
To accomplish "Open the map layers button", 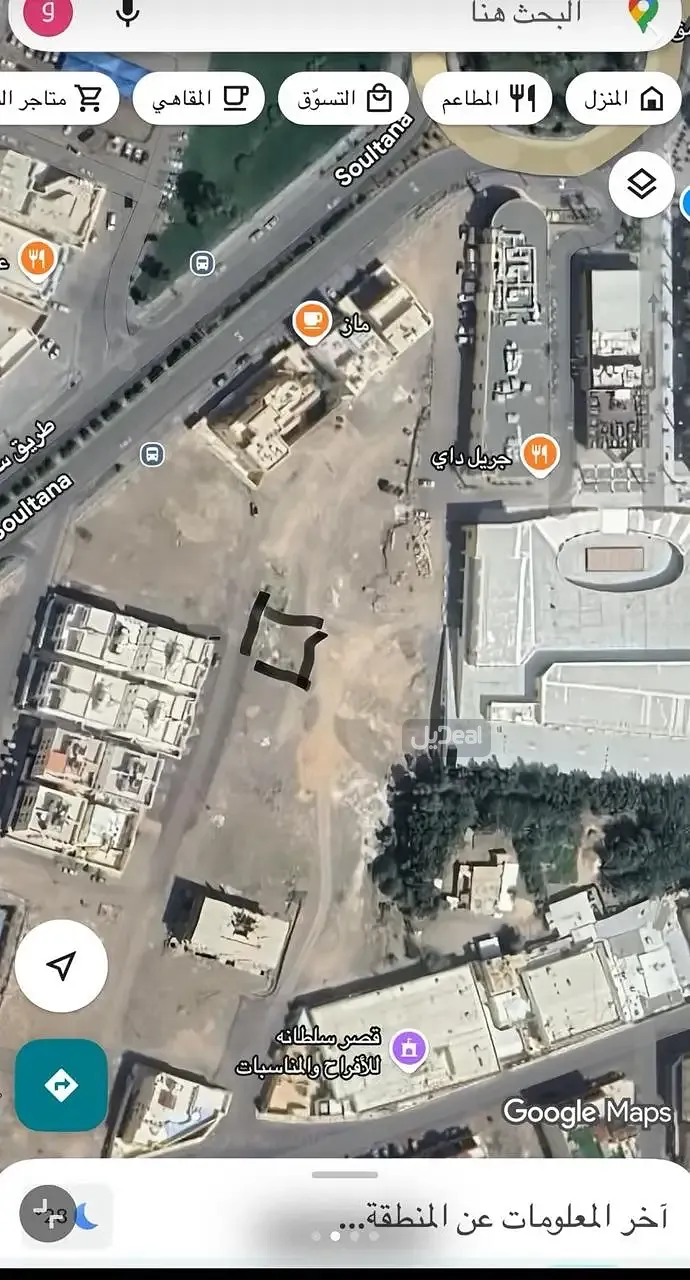I will 641,184.
